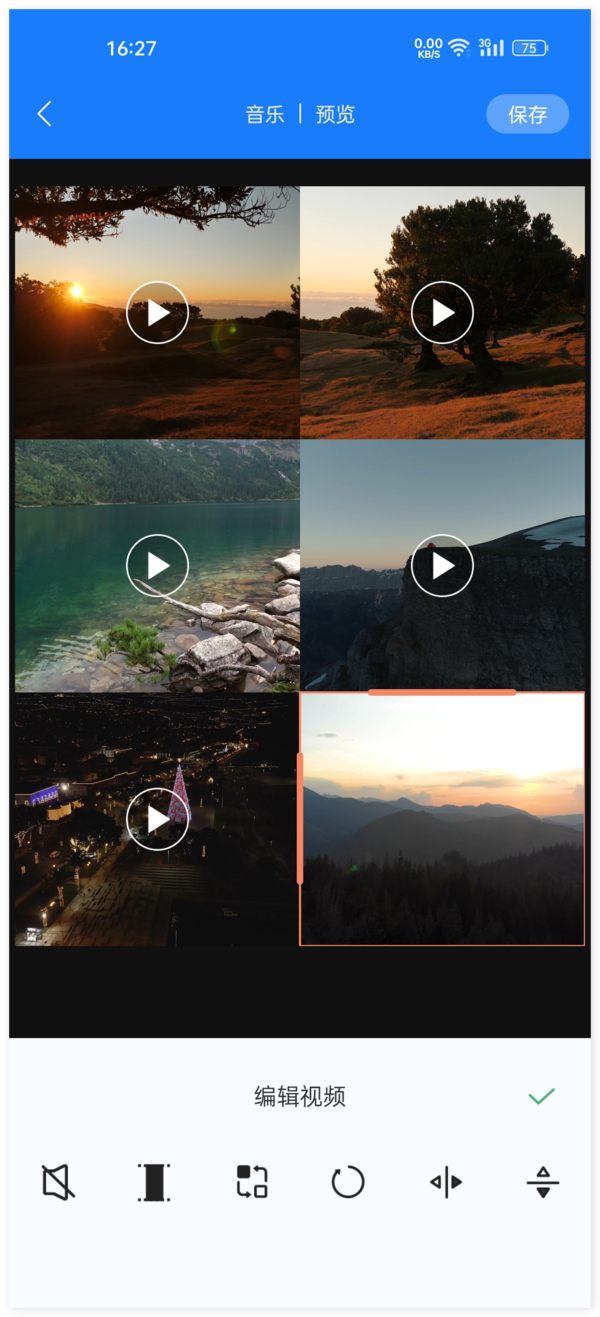Flip the selected video vertically
600x1317 pixels.
542,1182
